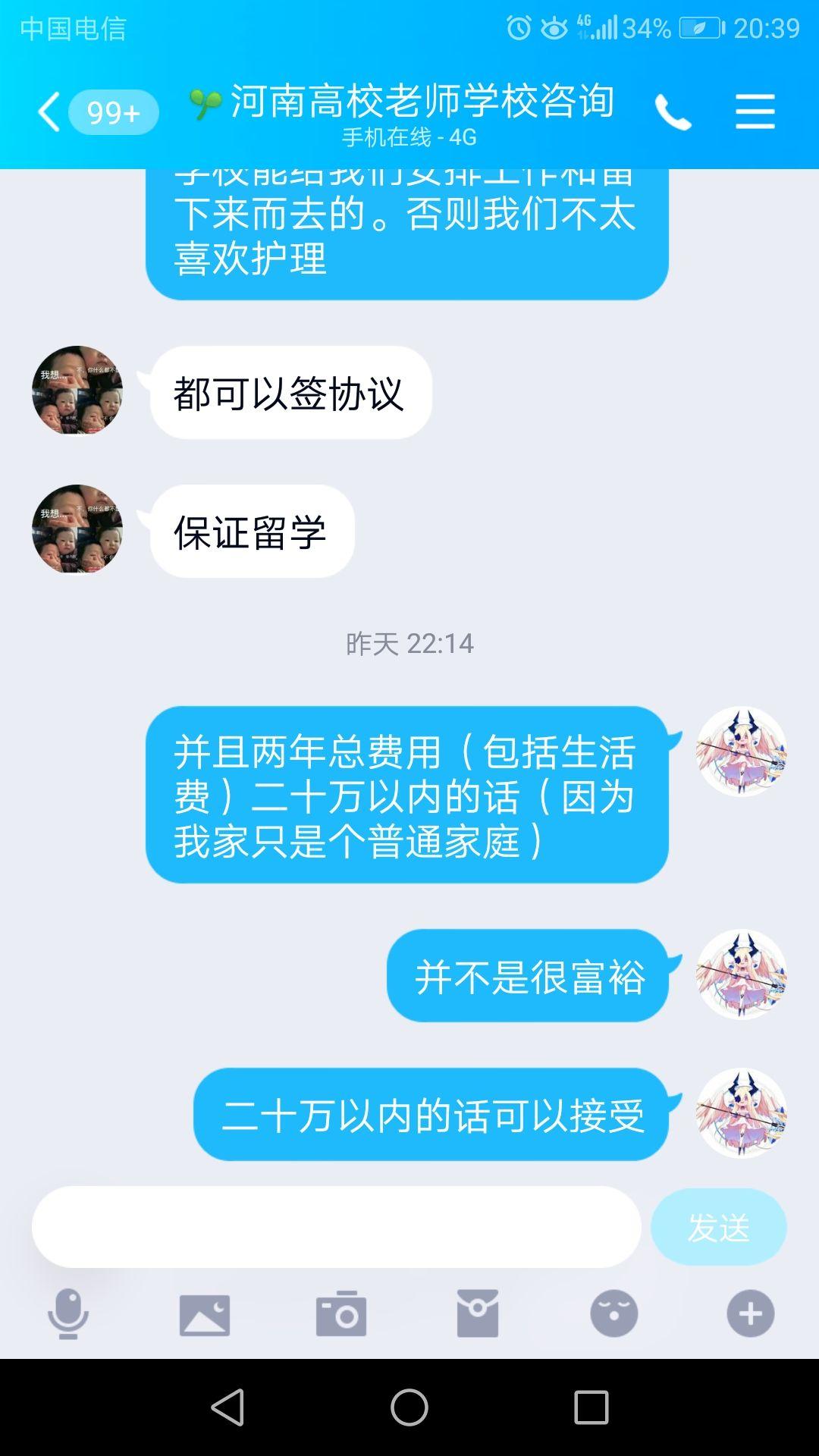The height and width of the screenshot is (1456, 819).
Task: Open the red packet option
Action: point(478,1313)
